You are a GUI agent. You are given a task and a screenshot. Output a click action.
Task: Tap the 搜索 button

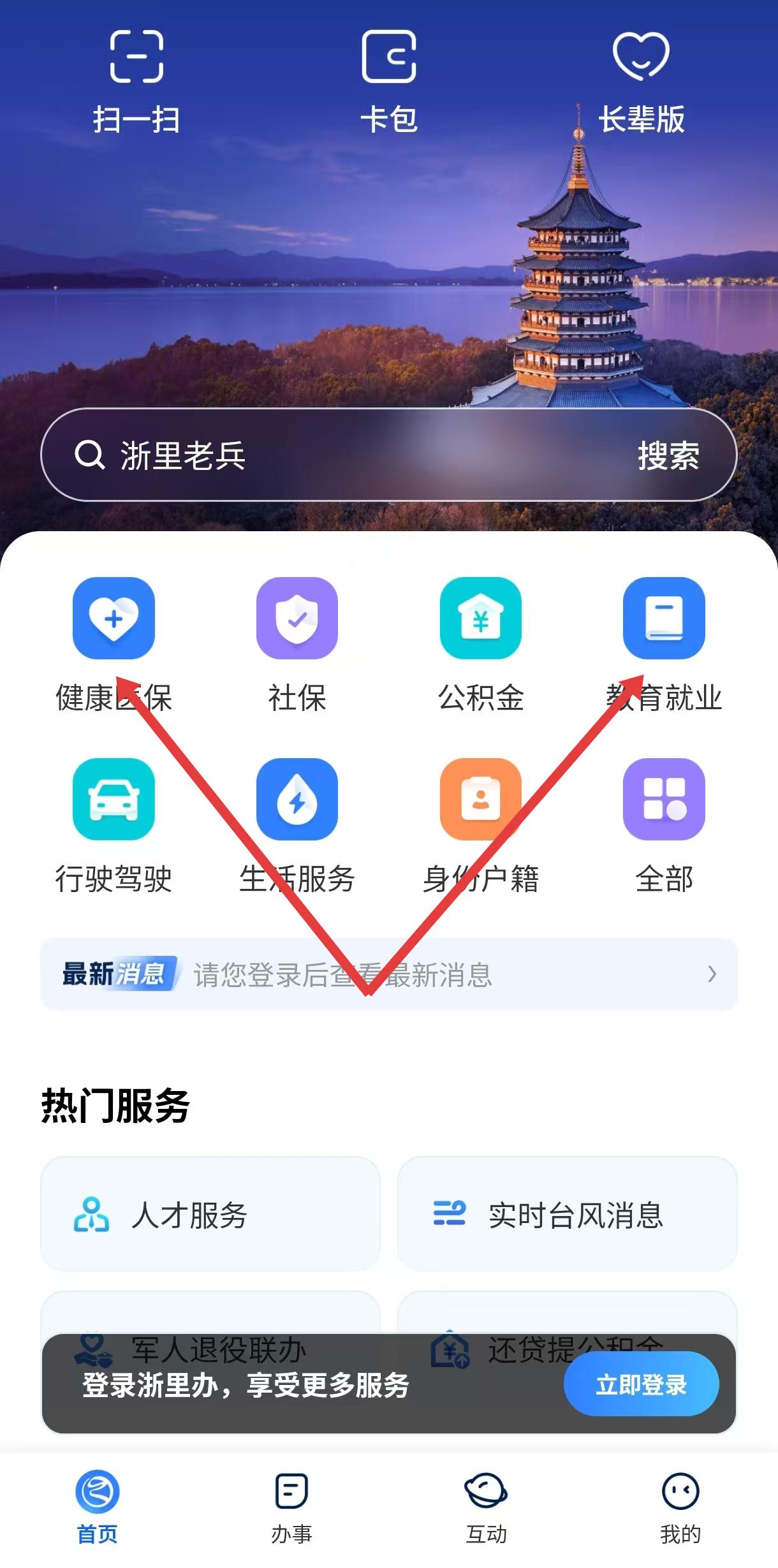tap(668, 455)
